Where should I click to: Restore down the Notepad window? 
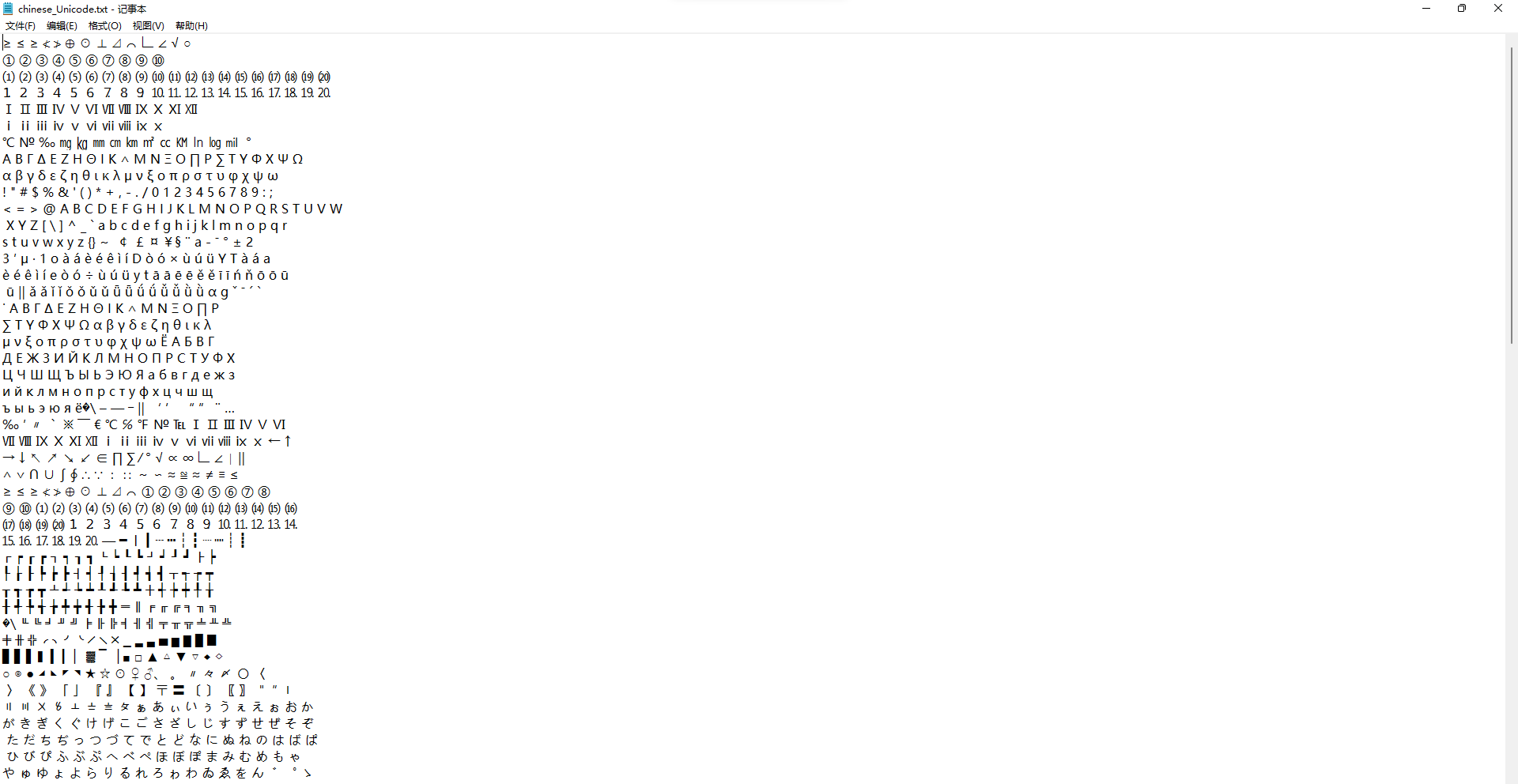1462,9
